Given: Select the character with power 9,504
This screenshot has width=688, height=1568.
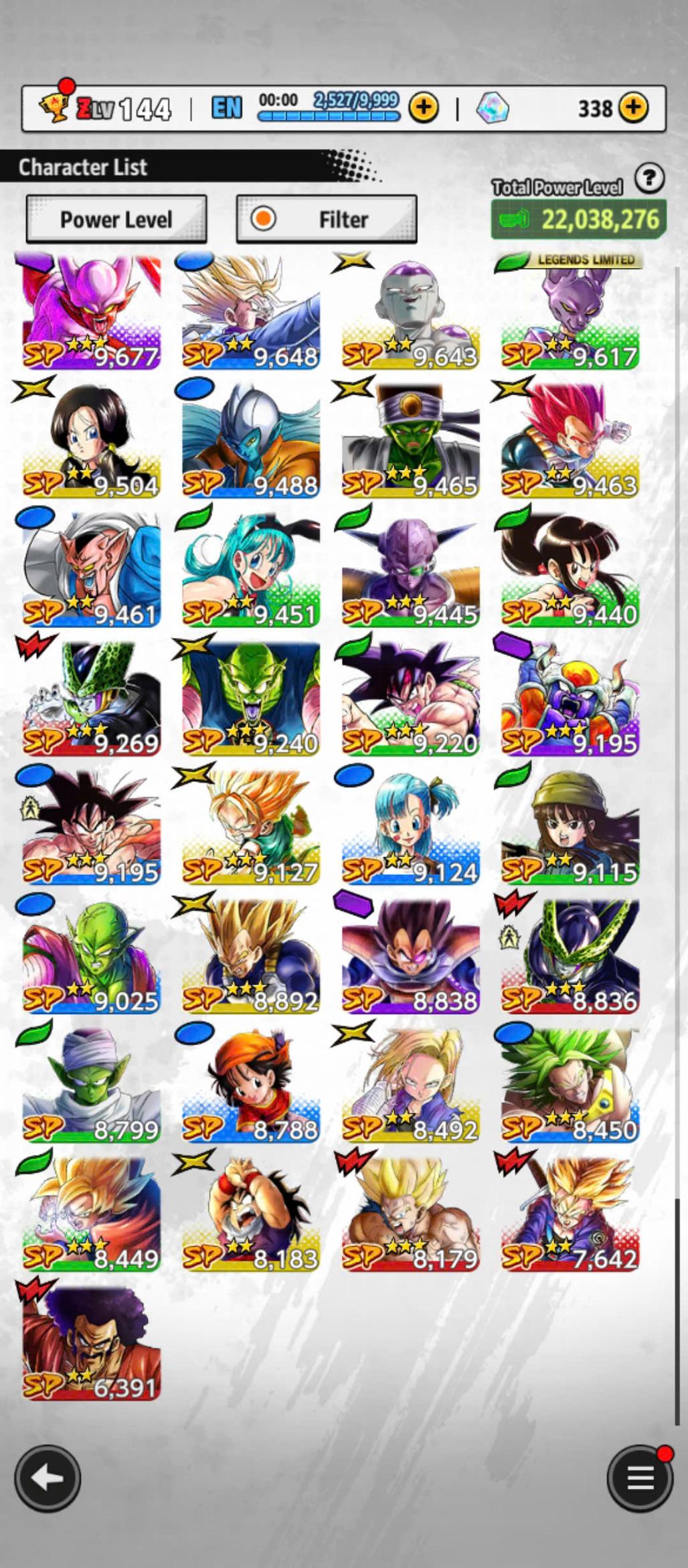Looking at the screenshot, I should [92, 441].
